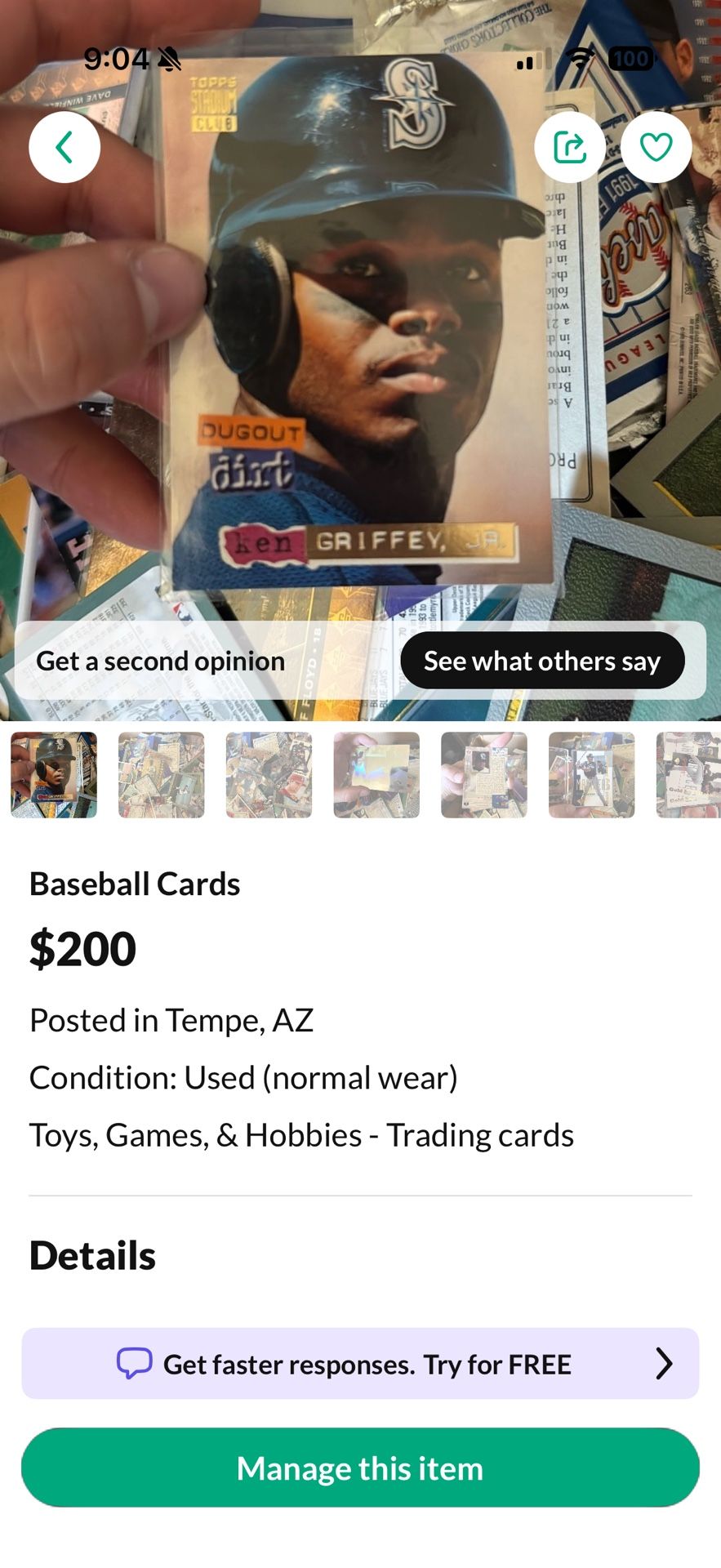Check the Wi-Fi icon in the status bar
This screenshot has height=1568, width=721.
click(x=579, y=58)
